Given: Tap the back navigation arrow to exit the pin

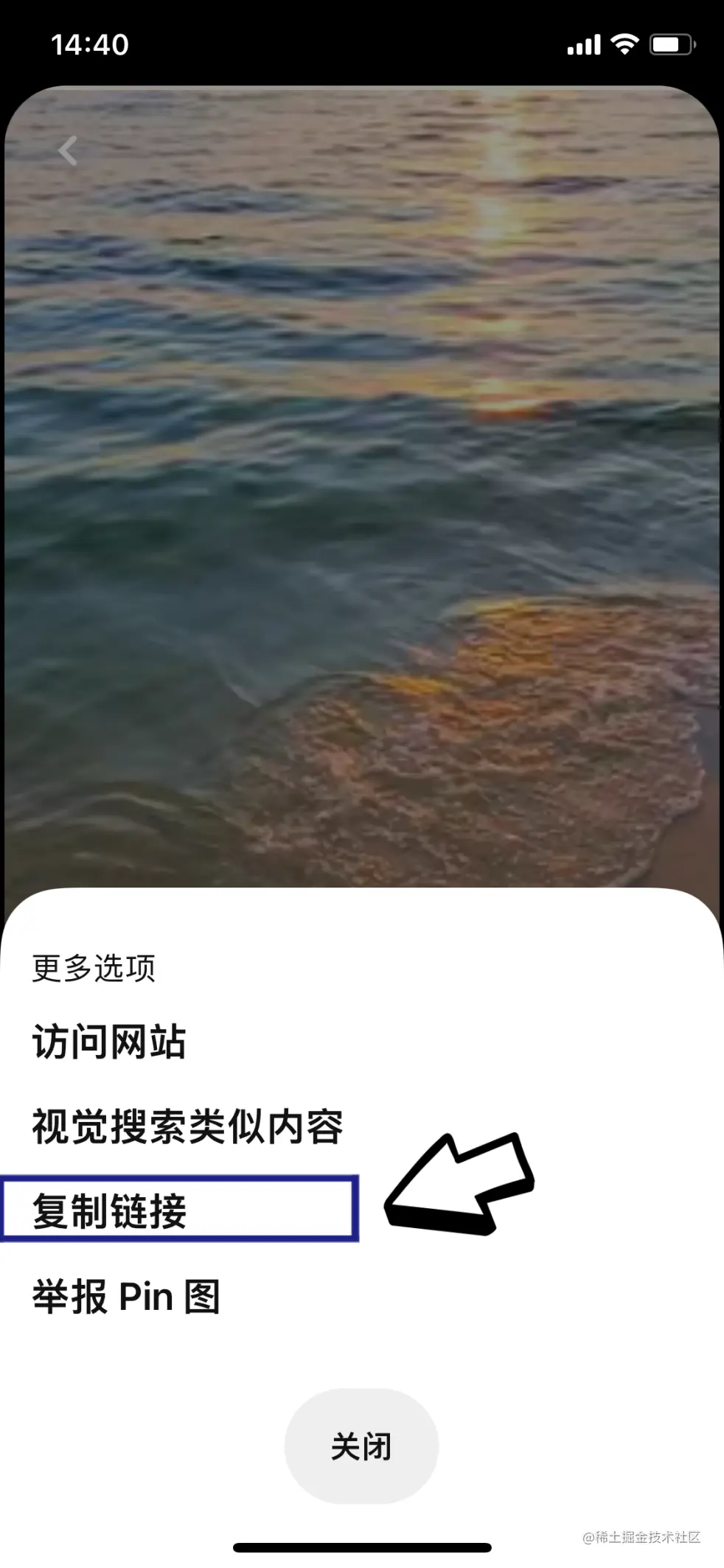Looking at the screenshot, I should click(x=67, y=151).
